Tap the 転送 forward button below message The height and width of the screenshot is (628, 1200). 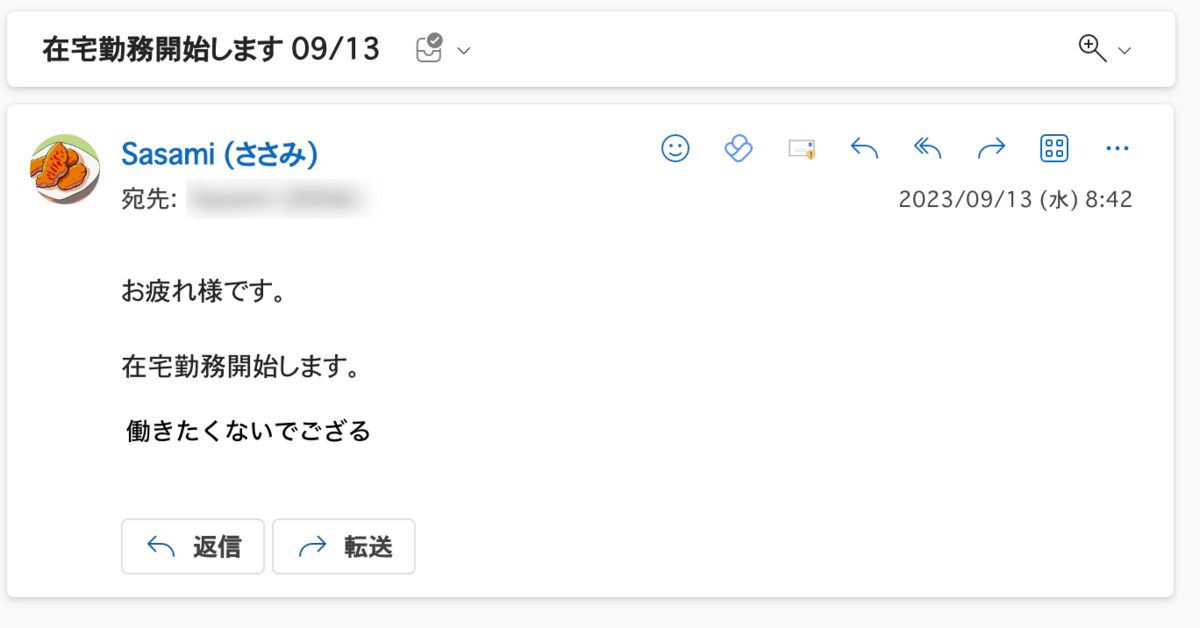coord(344,546)
